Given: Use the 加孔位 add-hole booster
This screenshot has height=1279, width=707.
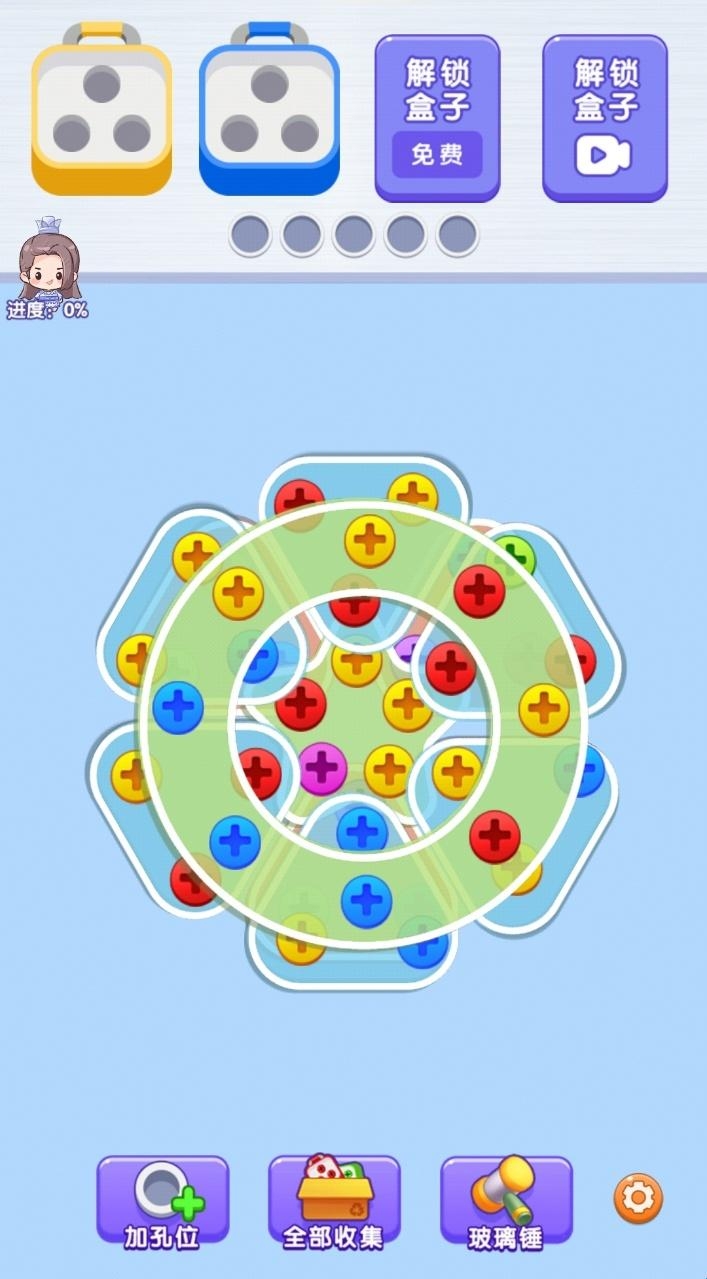Looking at the screenshot, I should coord(163,1200).
